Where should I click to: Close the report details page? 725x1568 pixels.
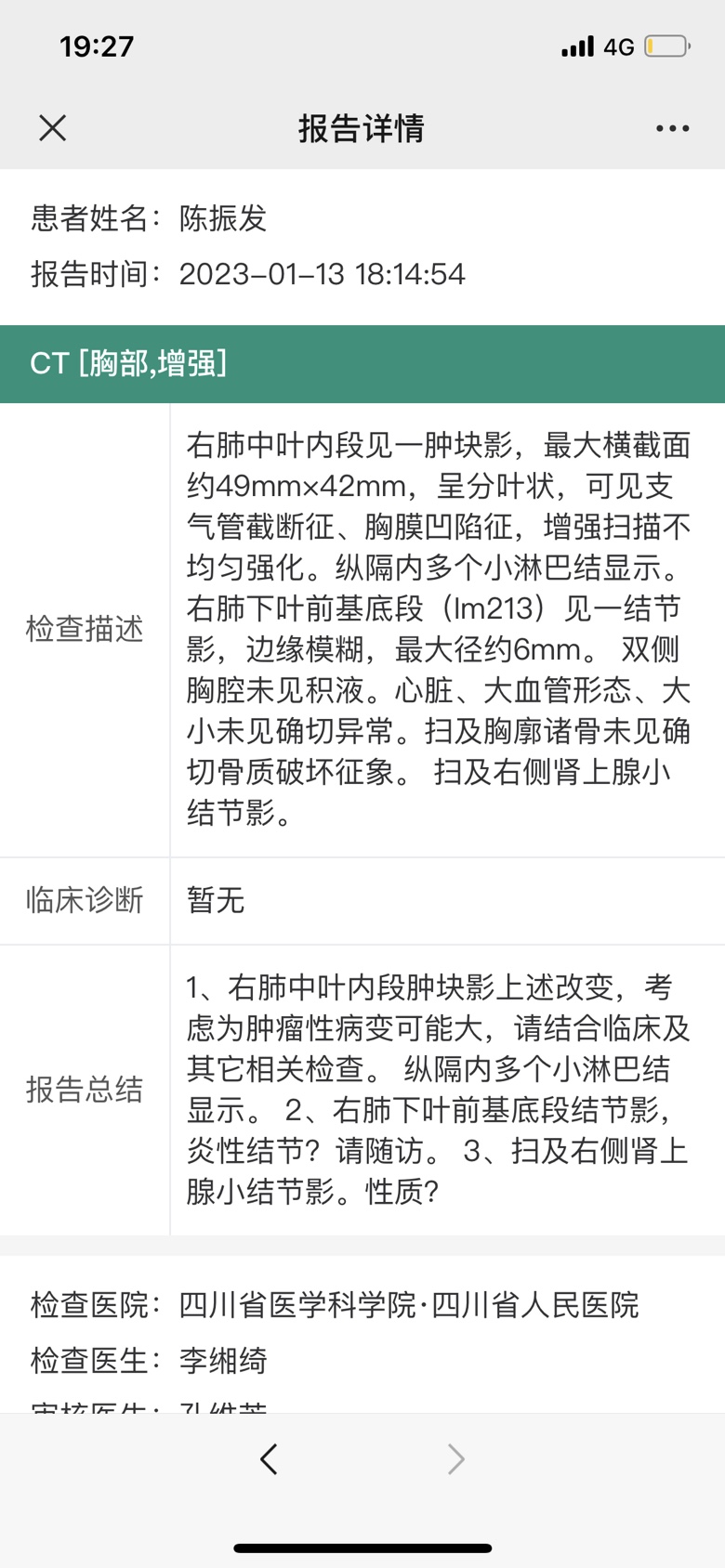point(53,128)
